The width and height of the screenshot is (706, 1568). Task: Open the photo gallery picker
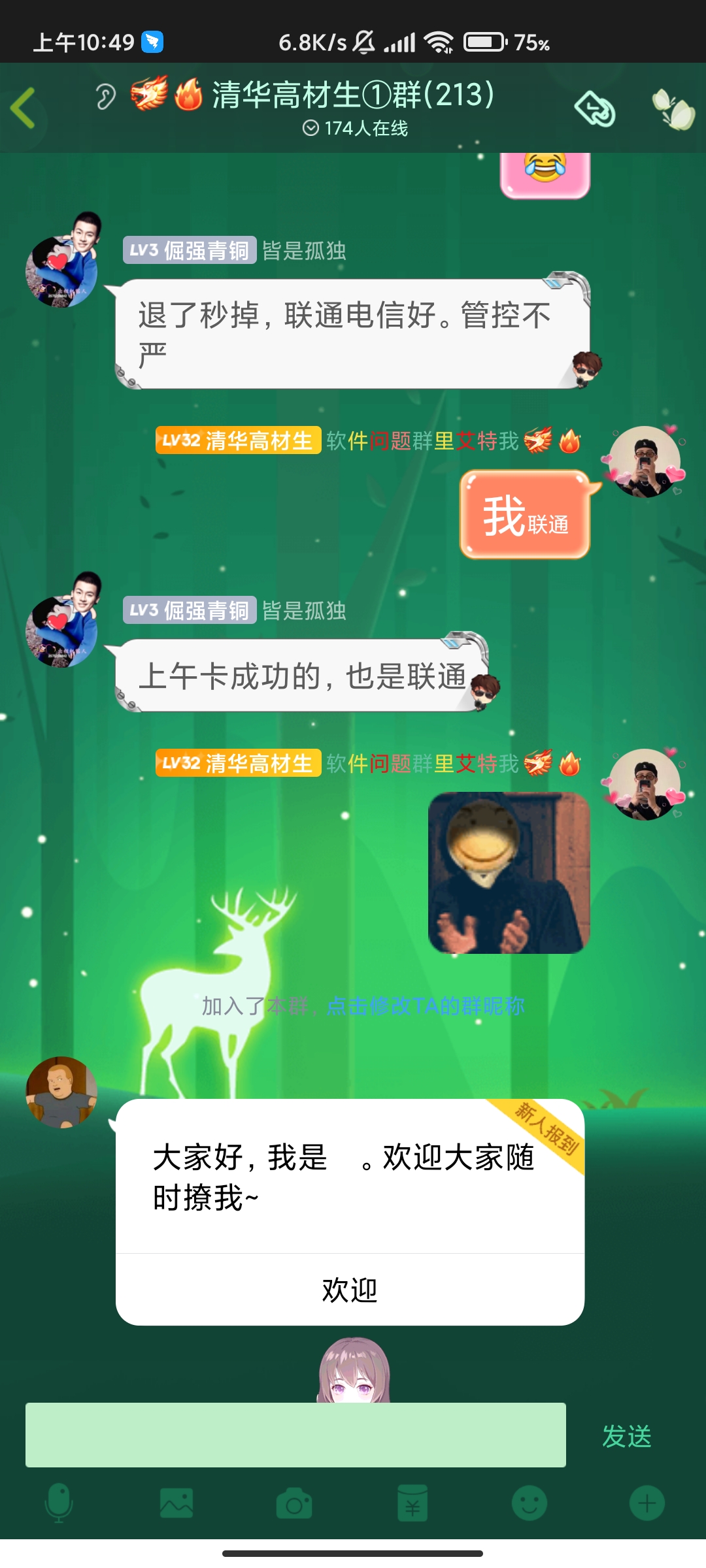click(x=176, y=1503)
